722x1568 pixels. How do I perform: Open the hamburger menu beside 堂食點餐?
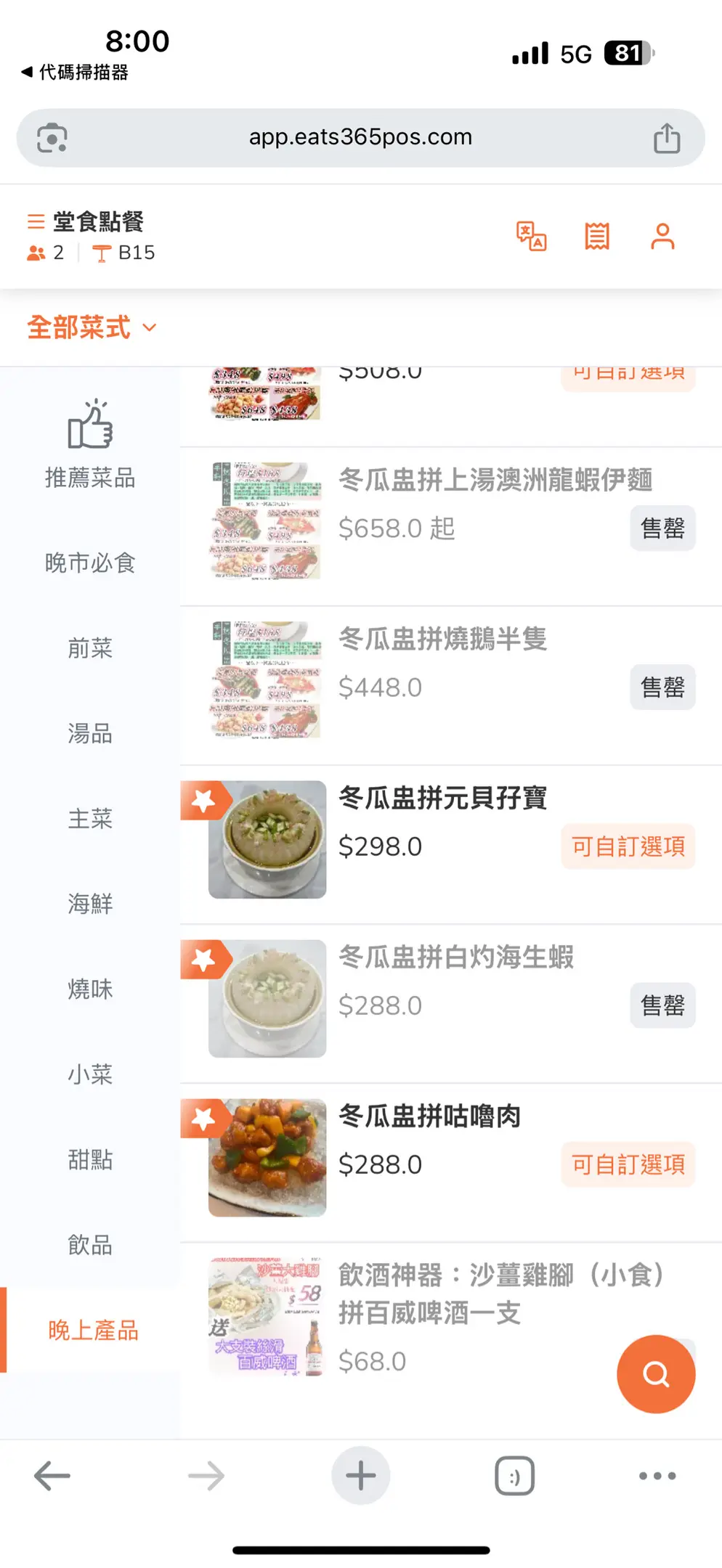tap(36, 221)
